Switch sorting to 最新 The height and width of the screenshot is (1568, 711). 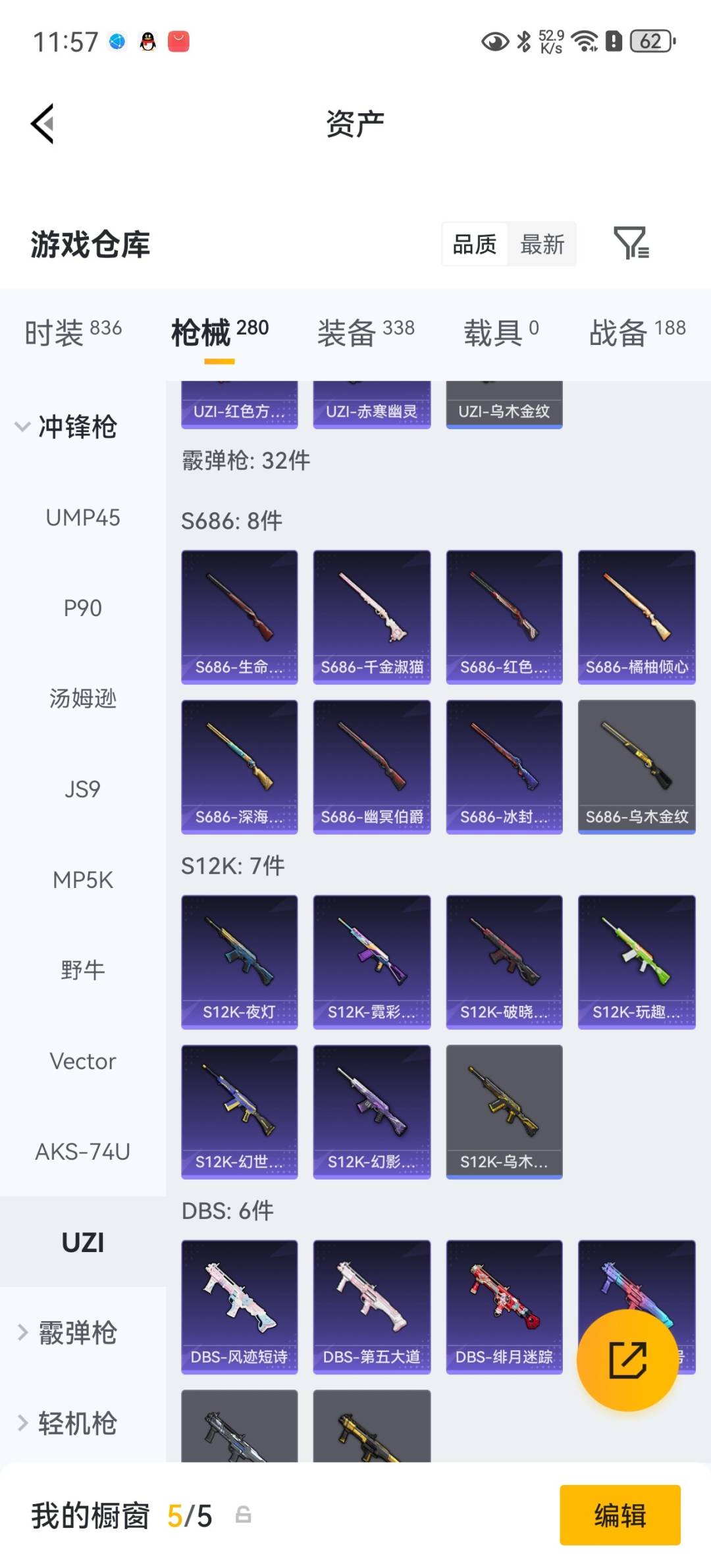click(542, 244)
